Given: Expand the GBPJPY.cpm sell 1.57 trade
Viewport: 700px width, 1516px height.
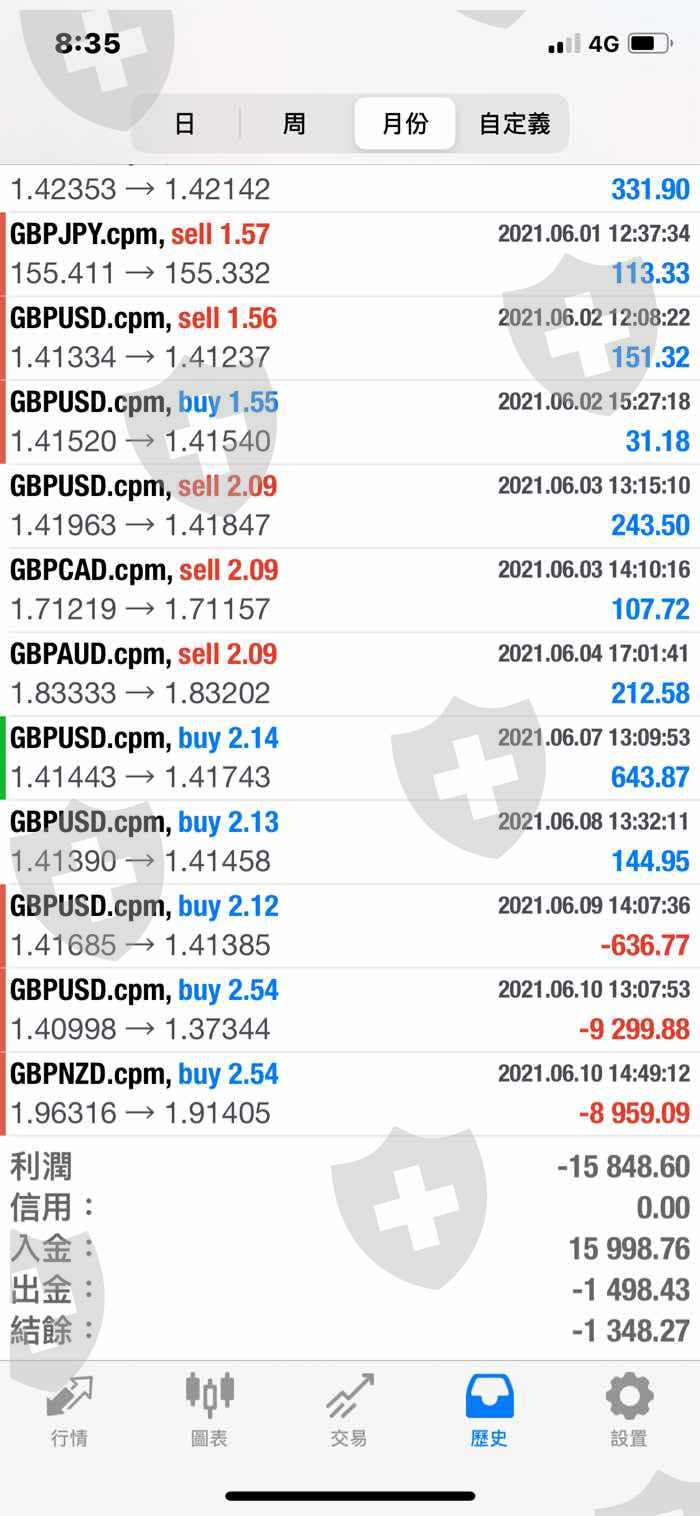Looking at the screenshot, I should (350, 254).
